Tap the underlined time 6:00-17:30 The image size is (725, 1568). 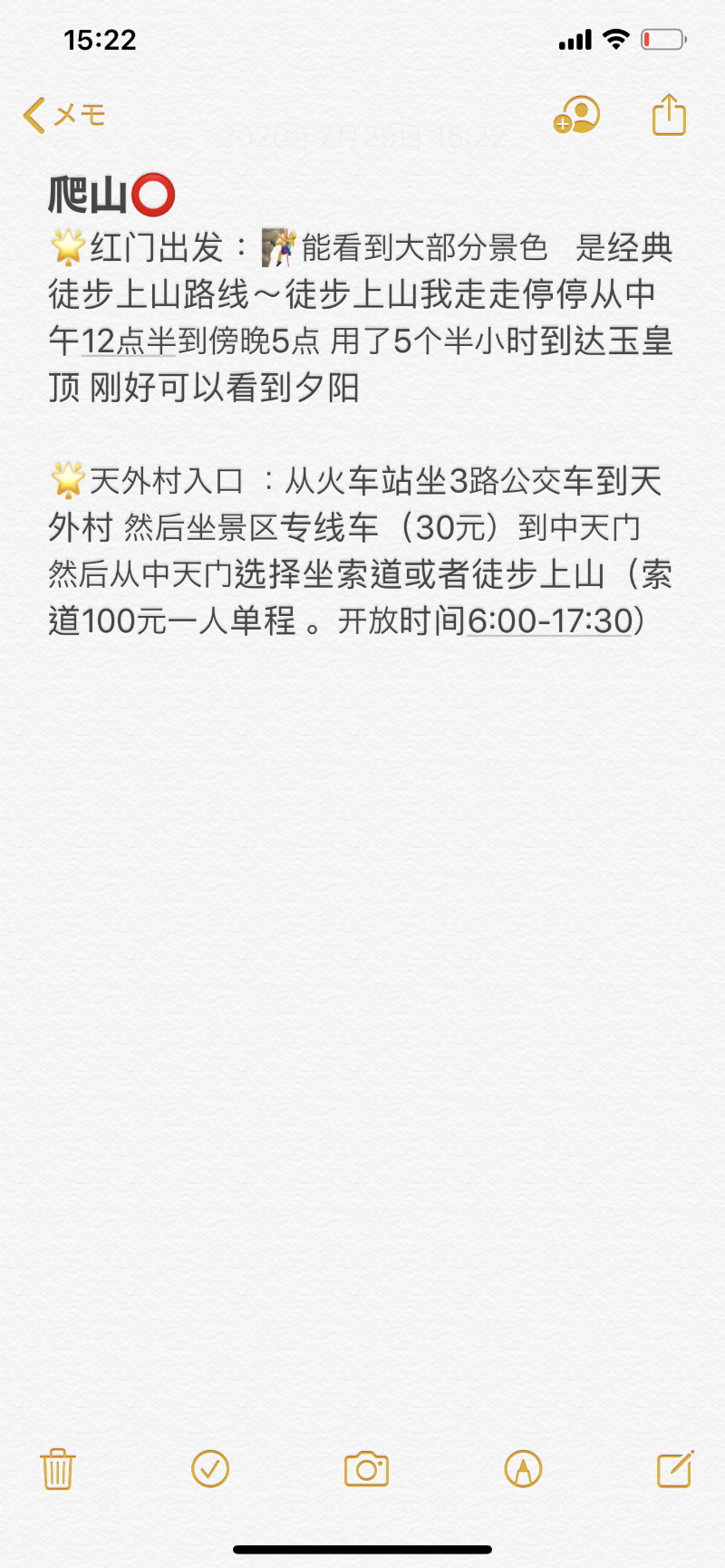pos(549,620)
